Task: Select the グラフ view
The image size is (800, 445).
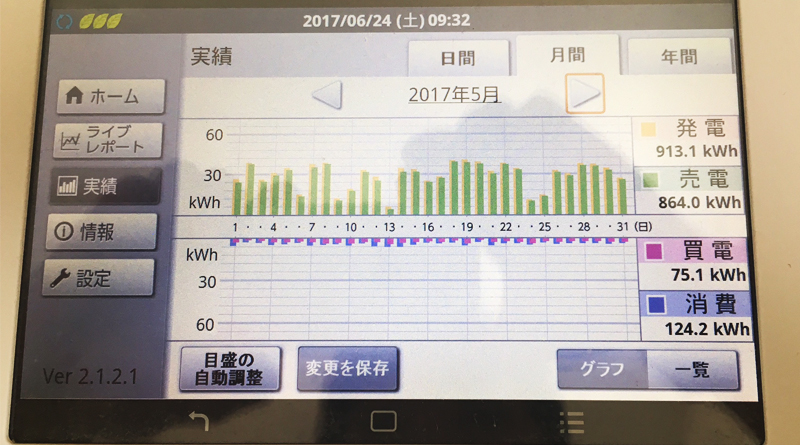Action: click(602, 369)
